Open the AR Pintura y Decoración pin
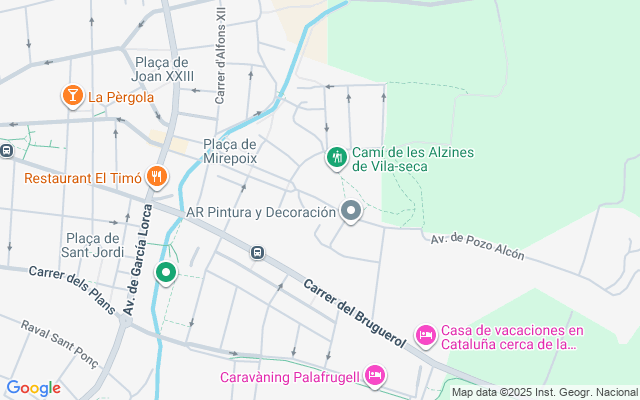The width and height of the screenshot is (640, 400). (351, 212)
